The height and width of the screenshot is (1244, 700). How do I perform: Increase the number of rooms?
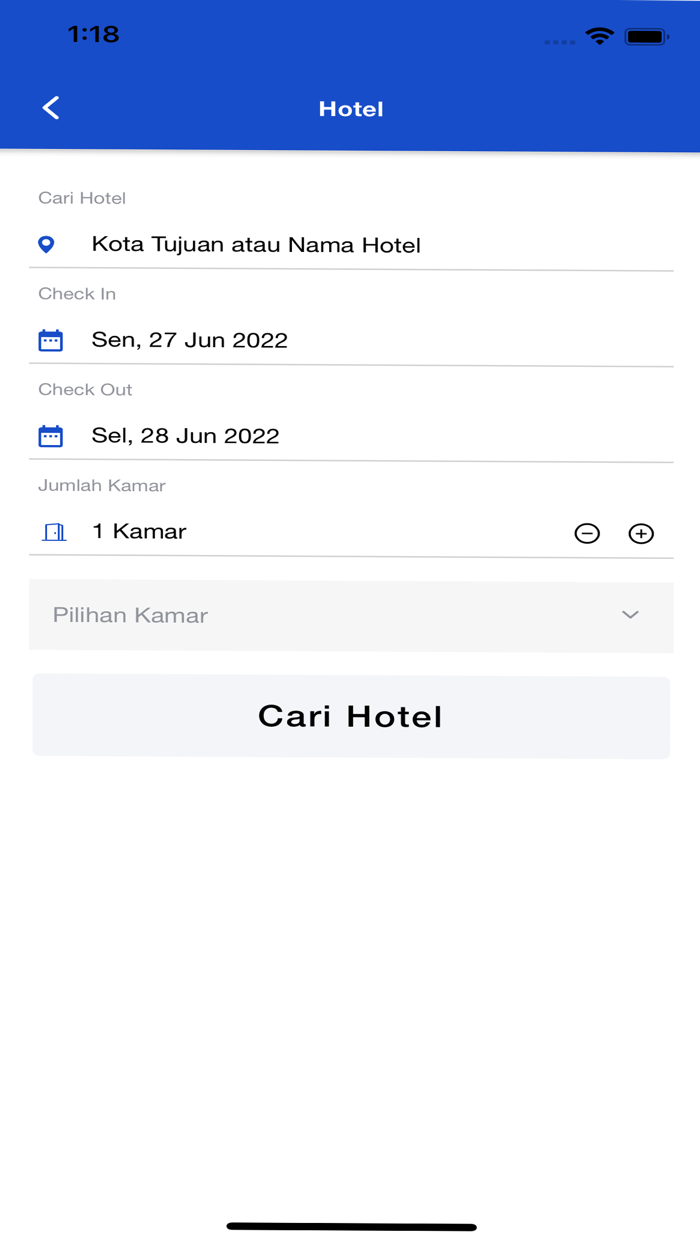641,533
